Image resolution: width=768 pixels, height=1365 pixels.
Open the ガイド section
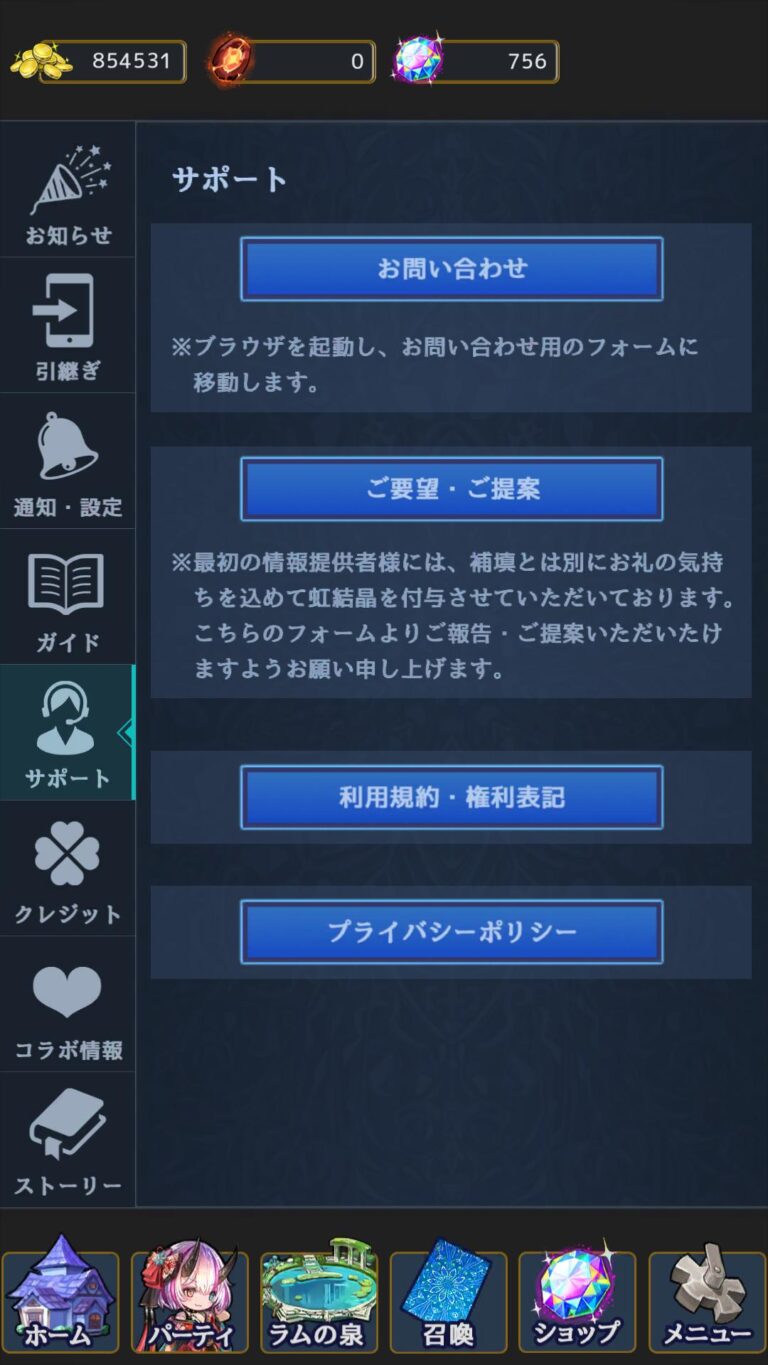coord(68,598)
